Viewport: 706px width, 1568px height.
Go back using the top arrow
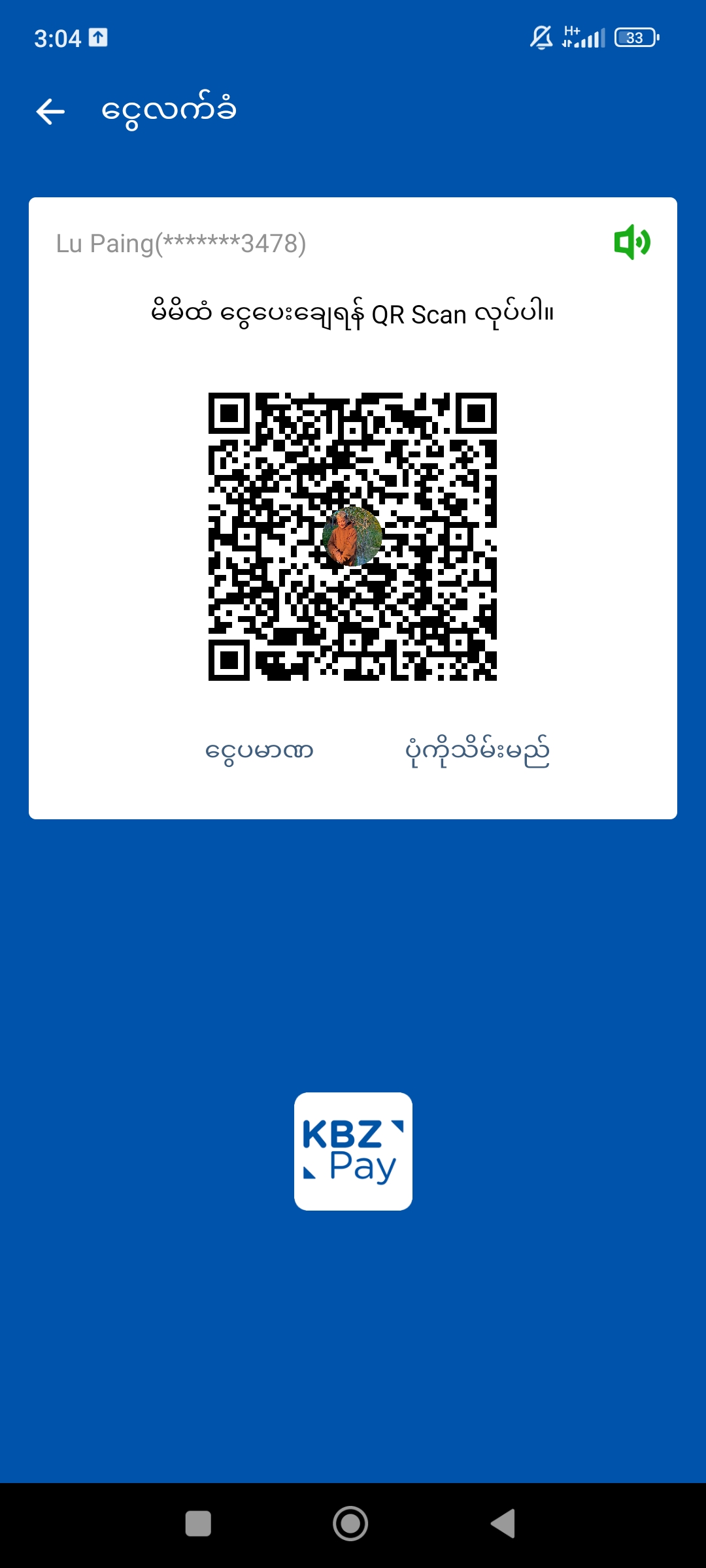tap(50, 111)
